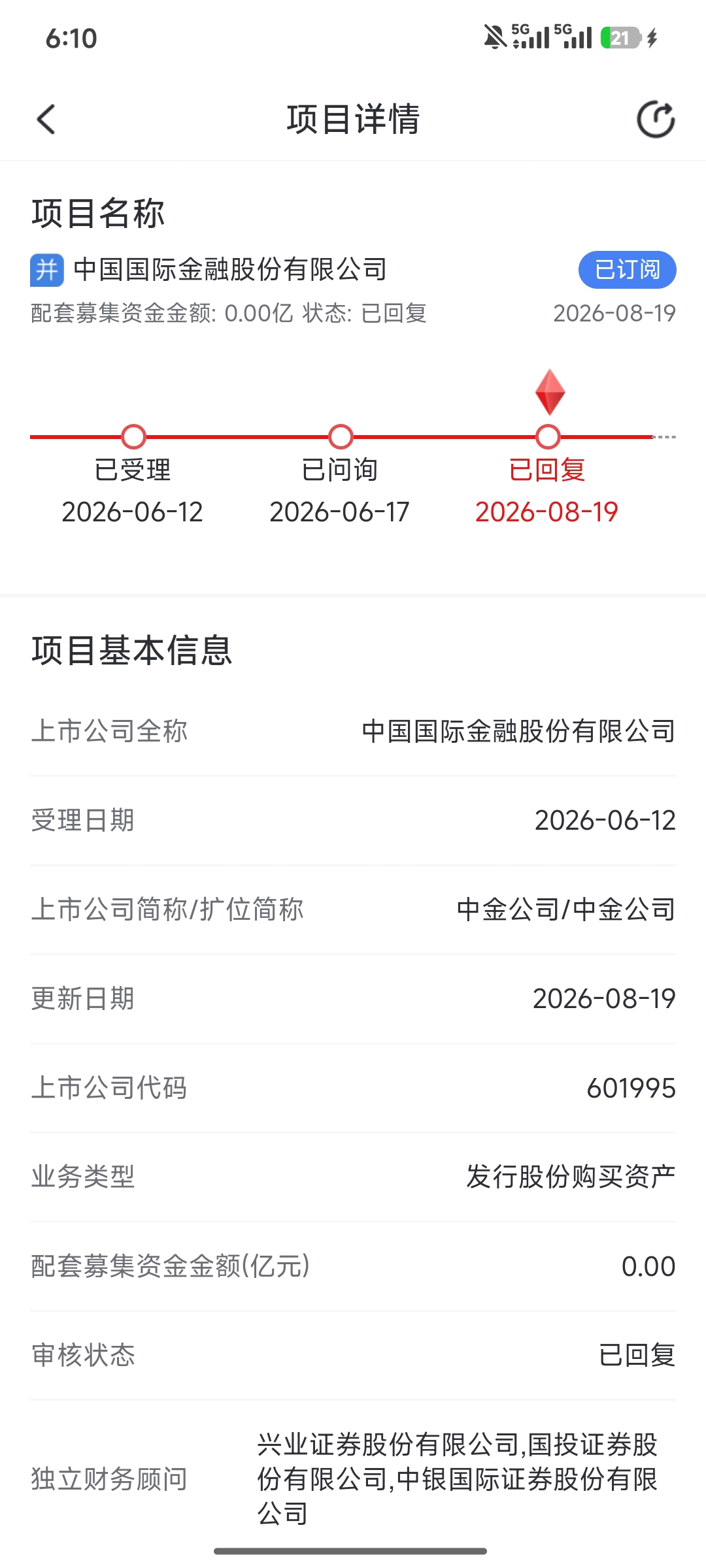Select the 已问询 timeline node

[341, 436]
